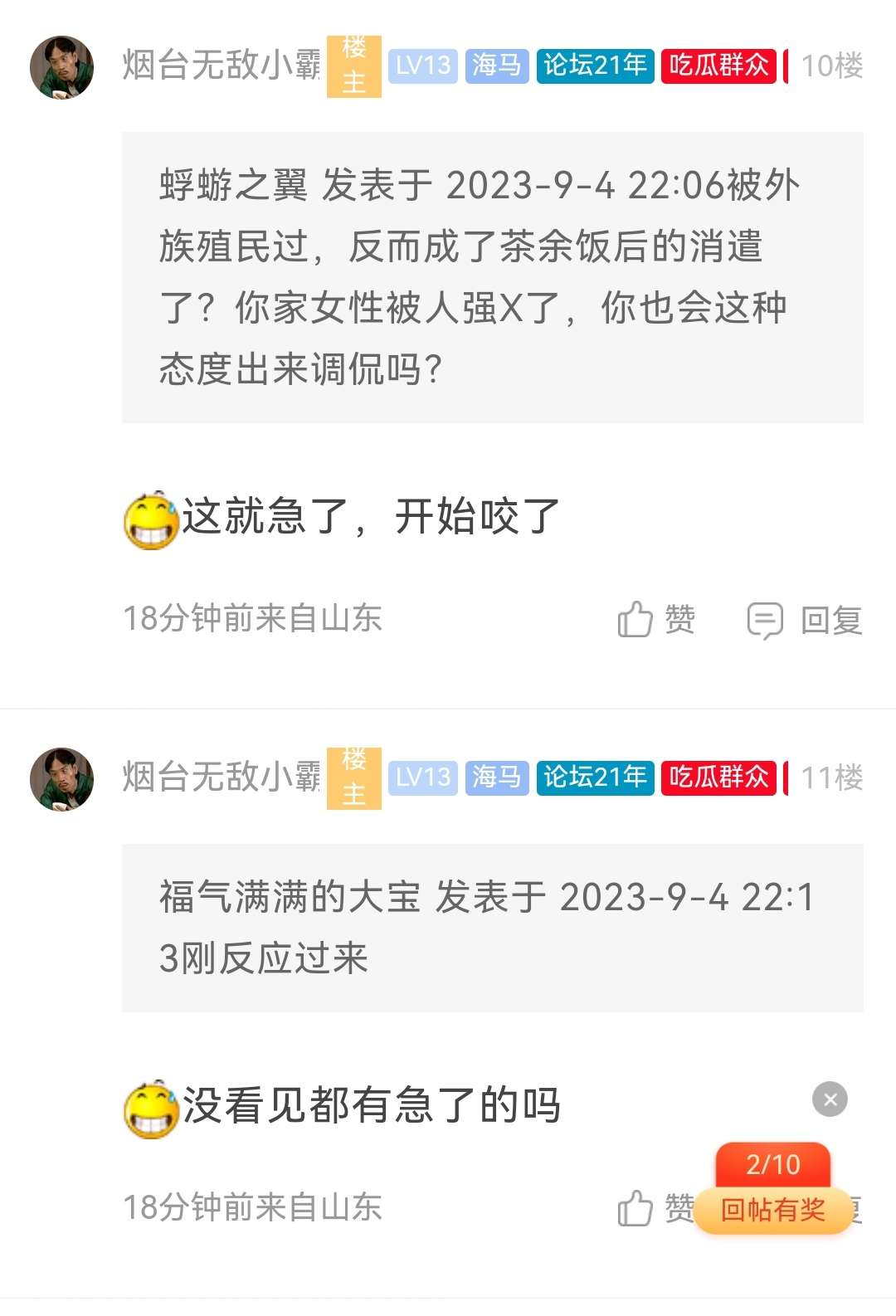896x1316 pixels.
Task: Open the username 烟台无敌小霸 on 11楼
Action: [x=221, y=778]
